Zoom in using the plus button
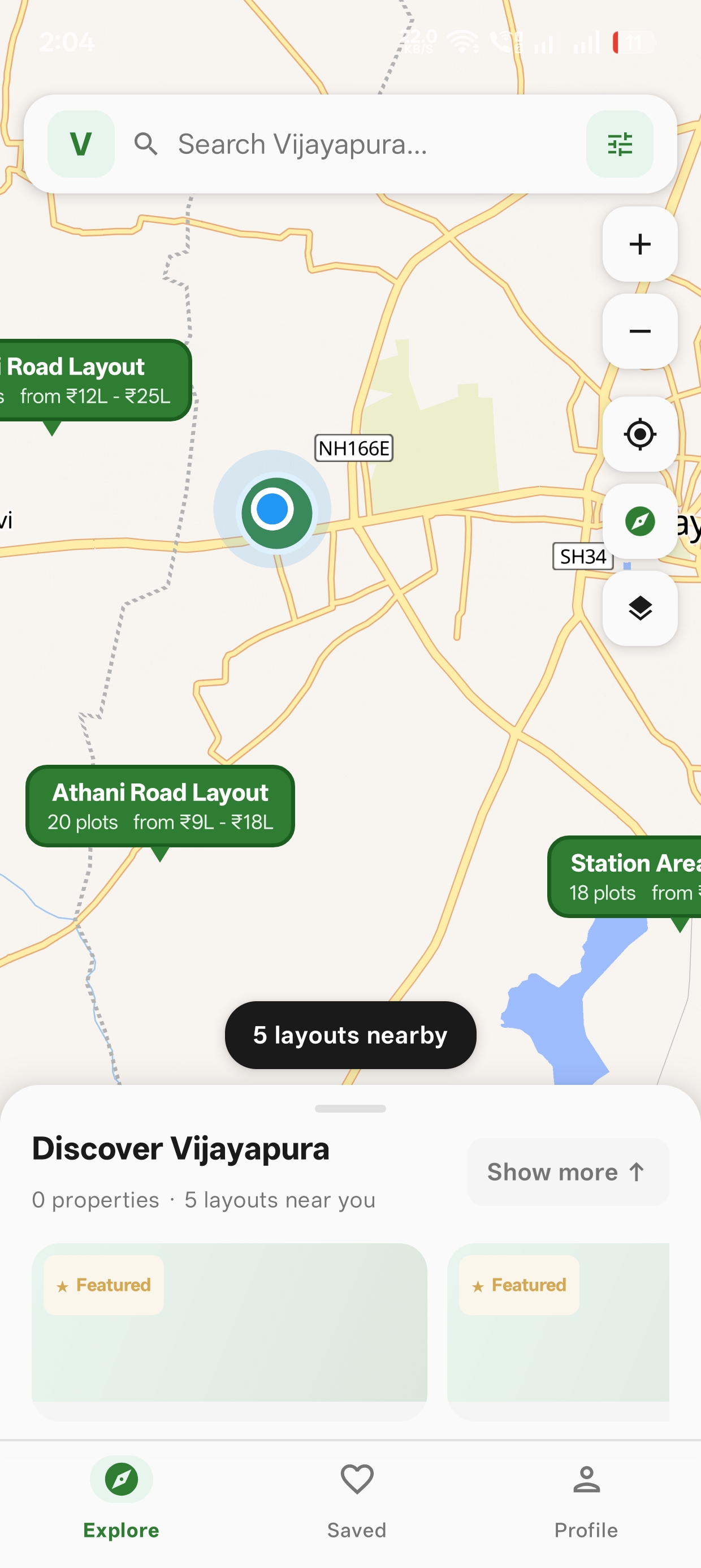This screenshot has height=1568, width=701. click(x=639, y=244)
